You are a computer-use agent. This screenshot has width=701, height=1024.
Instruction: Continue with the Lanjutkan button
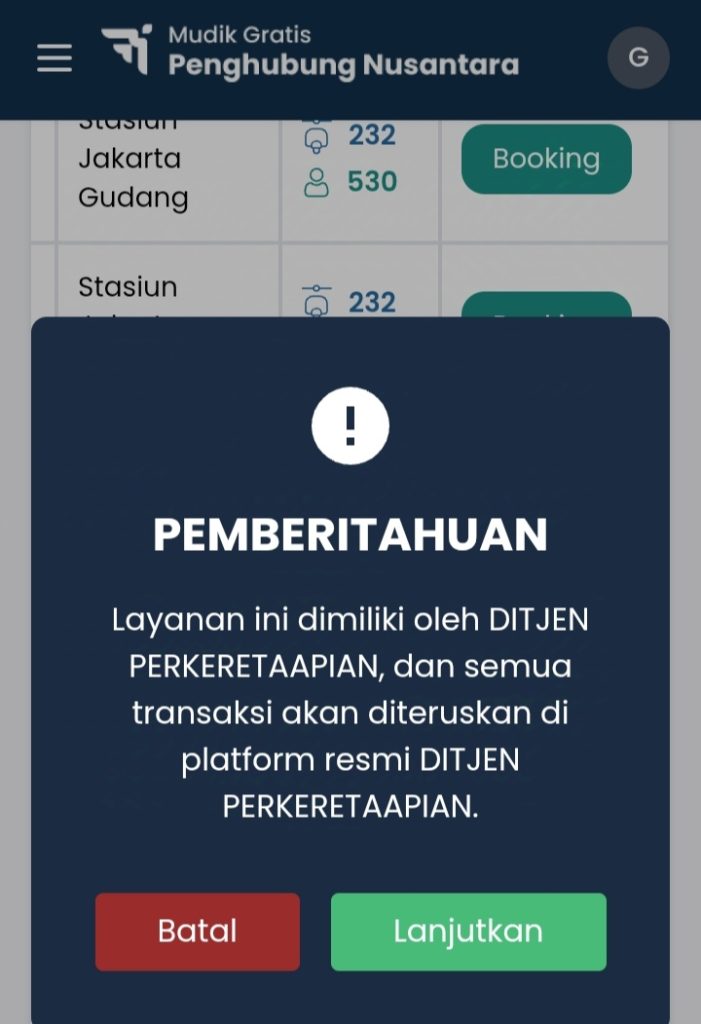click(x=468, y=931)
